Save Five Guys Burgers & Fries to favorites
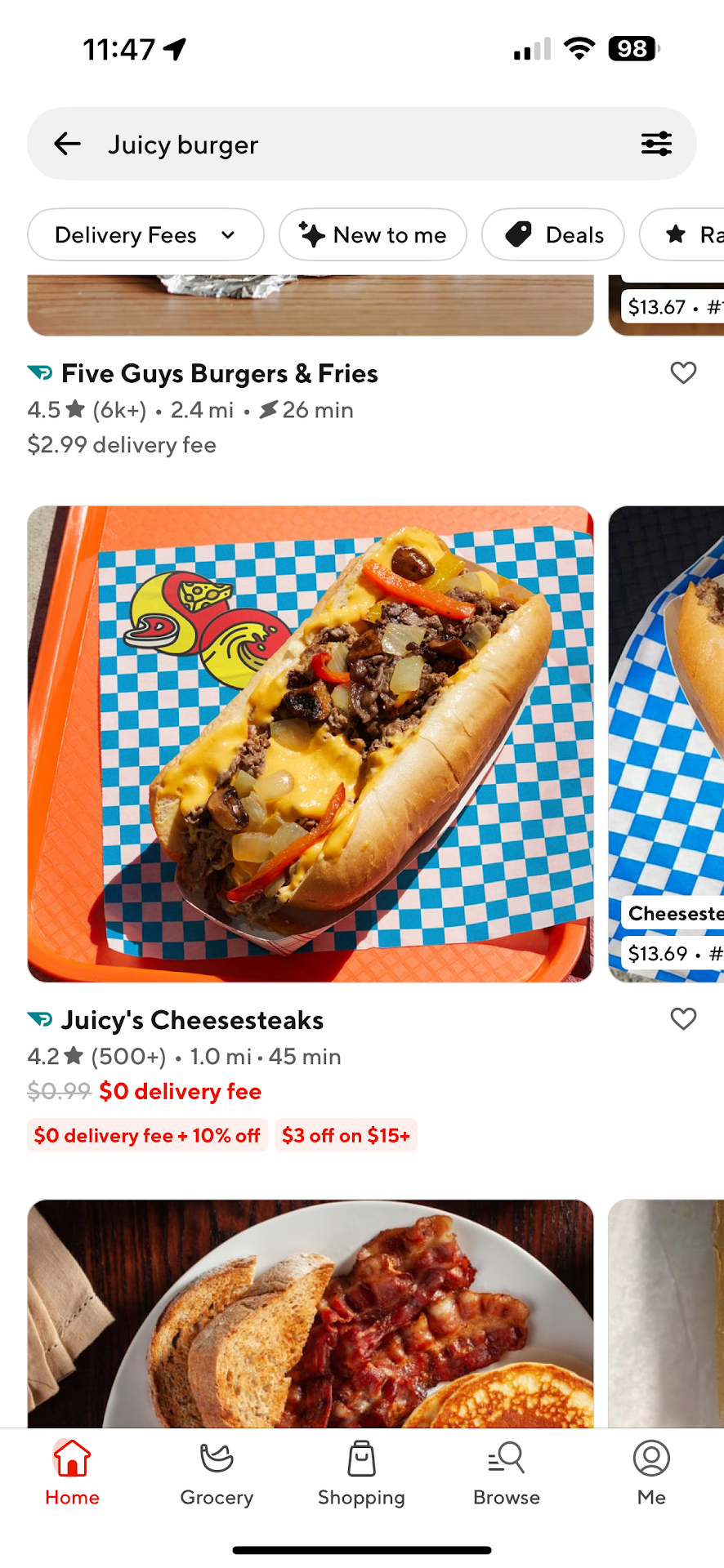The width and height of the screenshot is (724, 1568). coord(683,373)
